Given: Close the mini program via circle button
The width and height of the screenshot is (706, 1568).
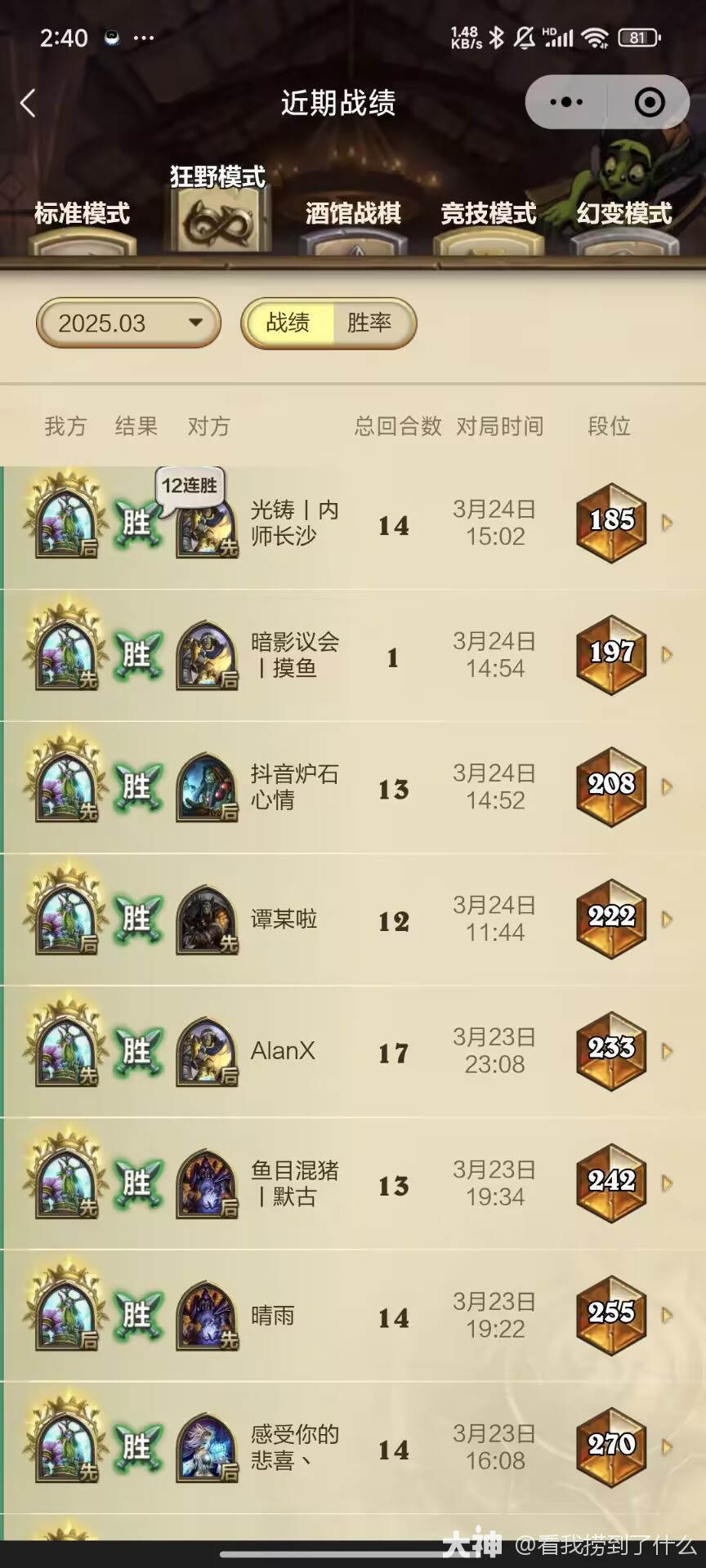Looking at the screenshot, I should pos(650,102).
